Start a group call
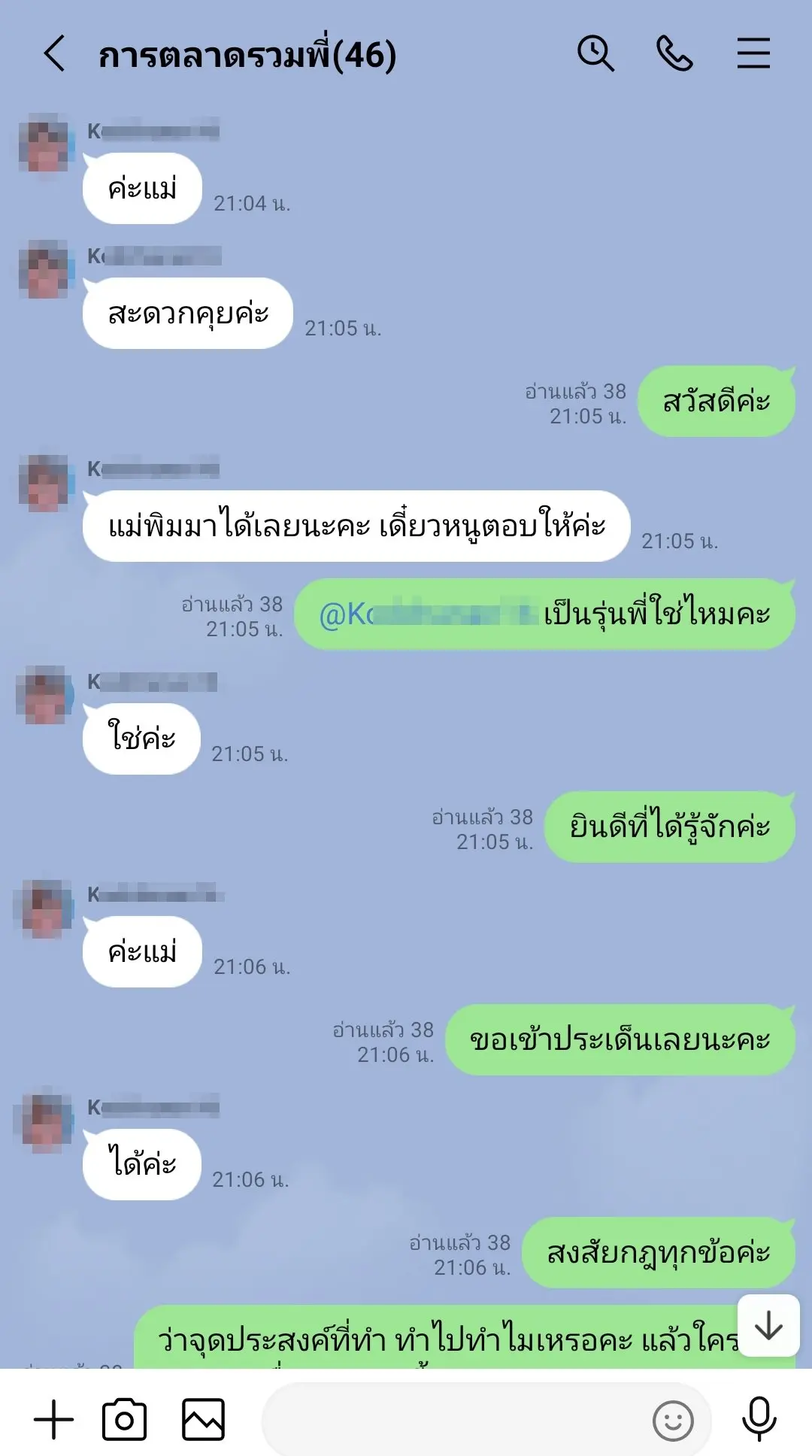This screenshot has height=1456, width=812. coord(674,54)
